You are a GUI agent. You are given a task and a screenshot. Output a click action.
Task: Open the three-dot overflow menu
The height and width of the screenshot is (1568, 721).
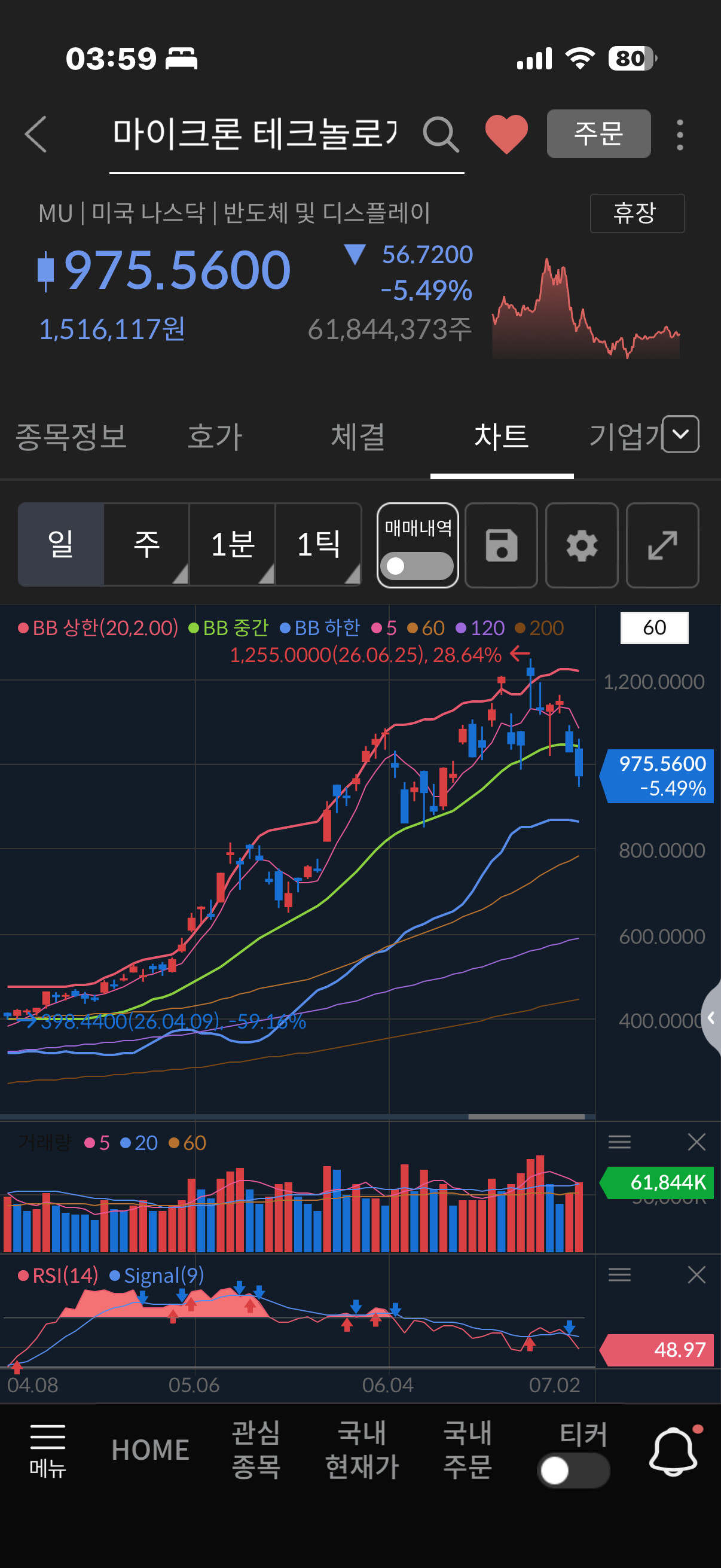tap(680, 135)
